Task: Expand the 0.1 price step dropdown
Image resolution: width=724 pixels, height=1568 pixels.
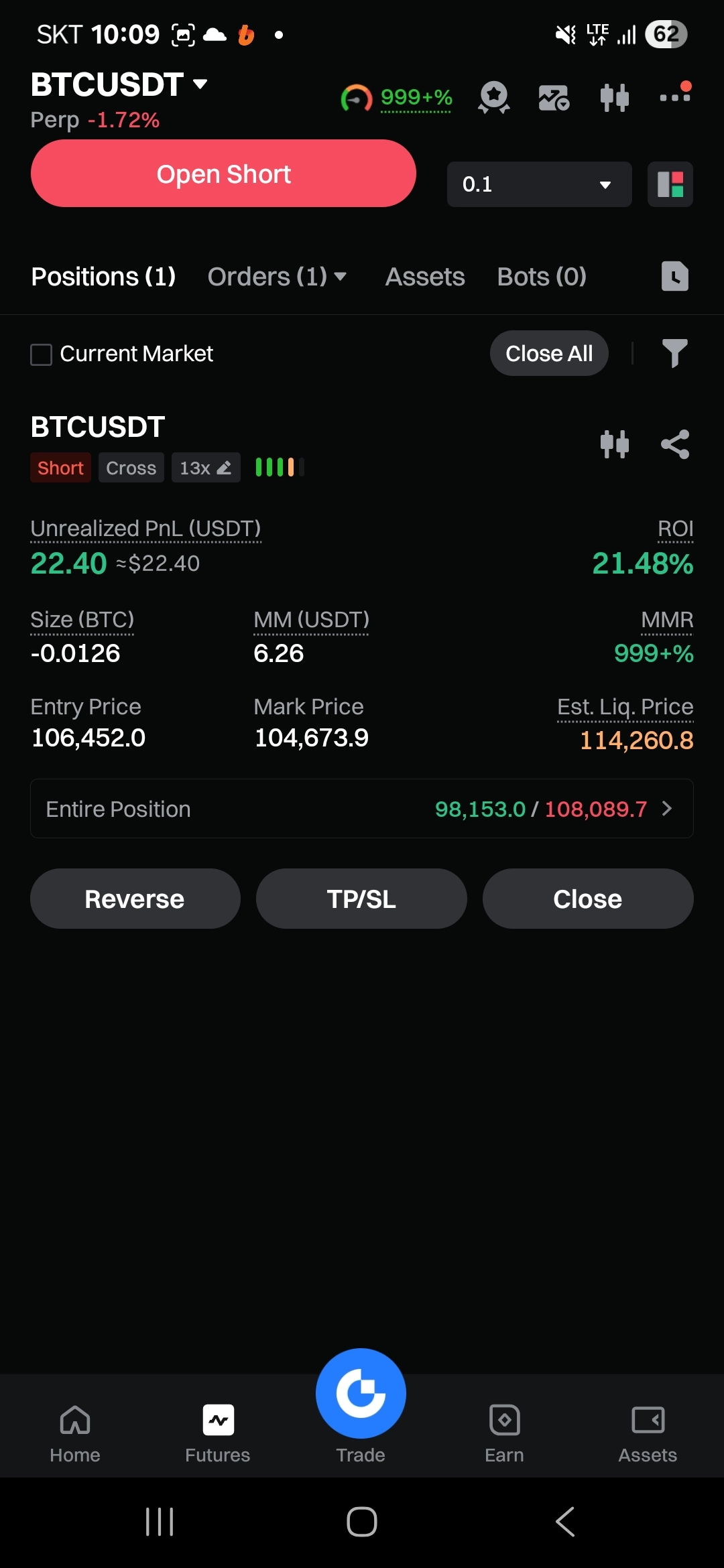Action: [539, 184]
